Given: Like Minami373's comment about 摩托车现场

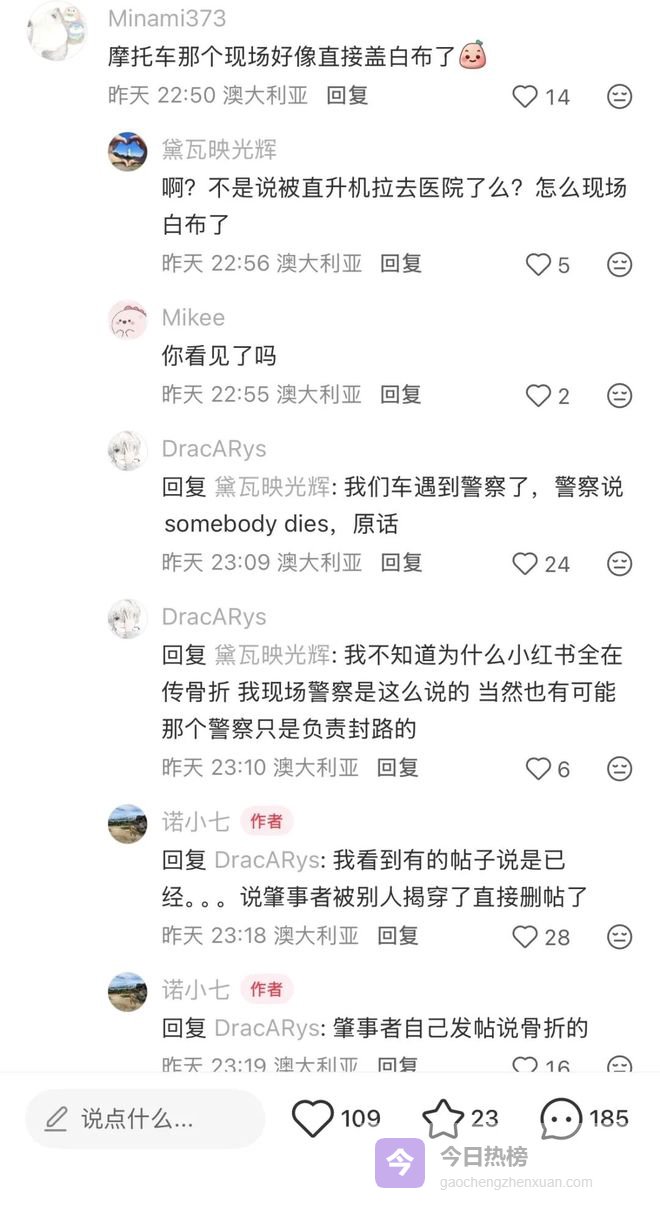Looking at the screenshot, I should click(525, 96).
